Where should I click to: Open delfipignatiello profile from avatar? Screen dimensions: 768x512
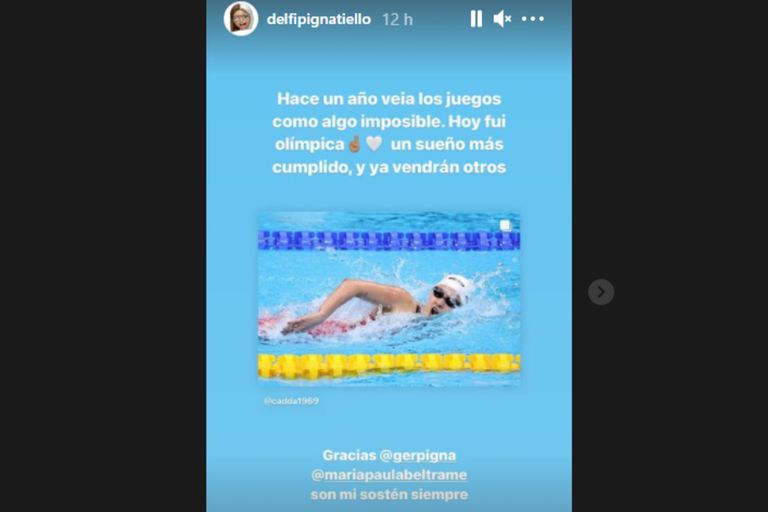pos(240,19)
